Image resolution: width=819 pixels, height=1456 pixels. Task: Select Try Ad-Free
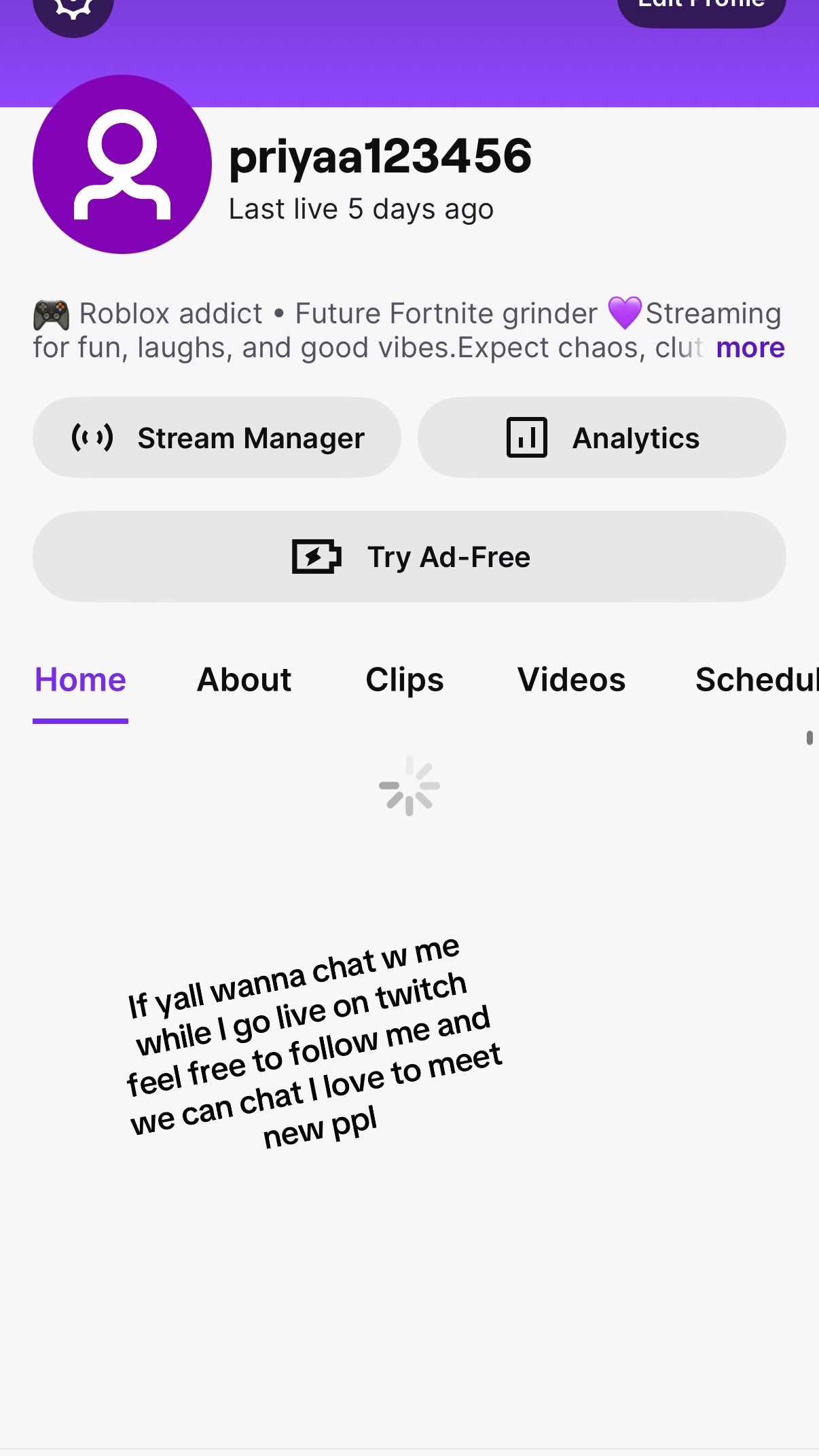click(409, 557)
